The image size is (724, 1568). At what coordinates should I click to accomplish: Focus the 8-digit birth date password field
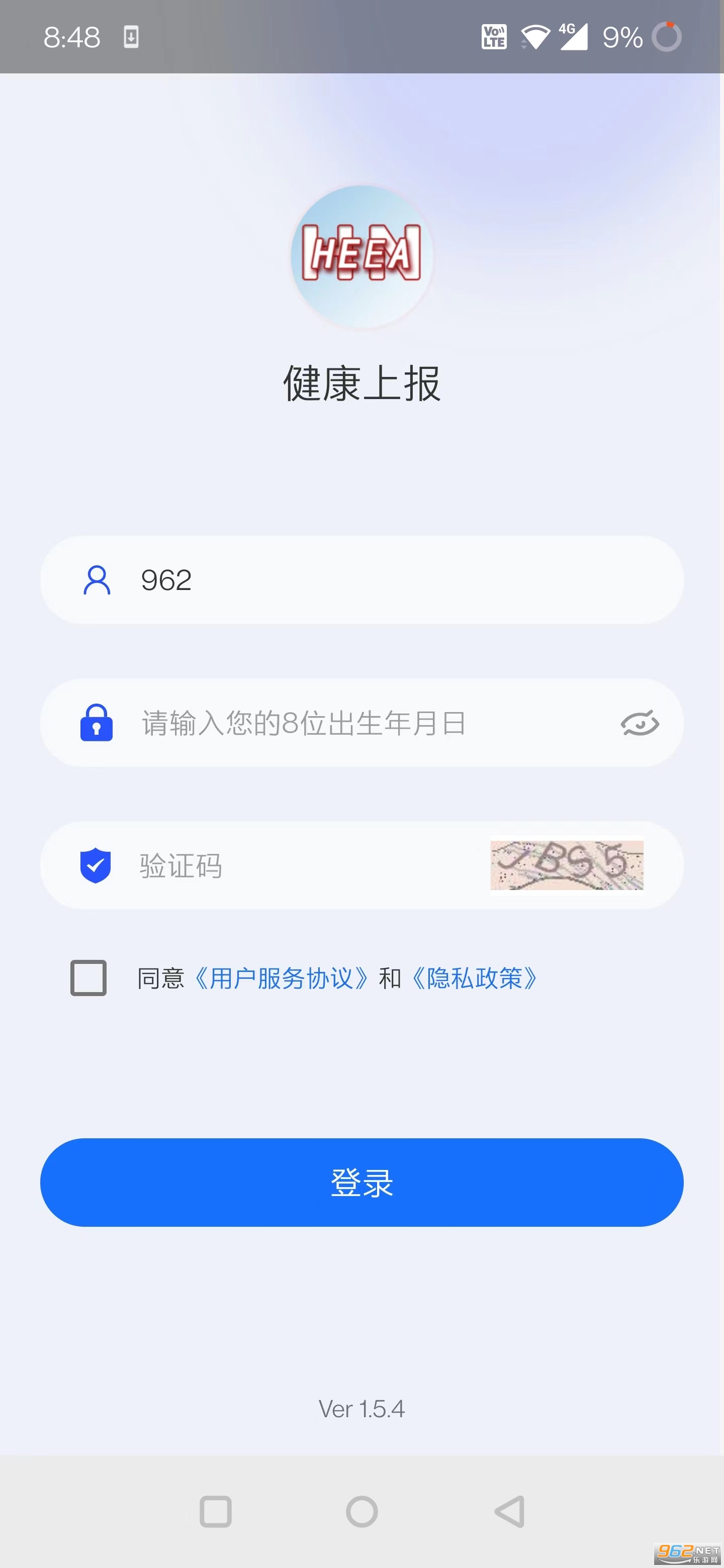[366, 723]
